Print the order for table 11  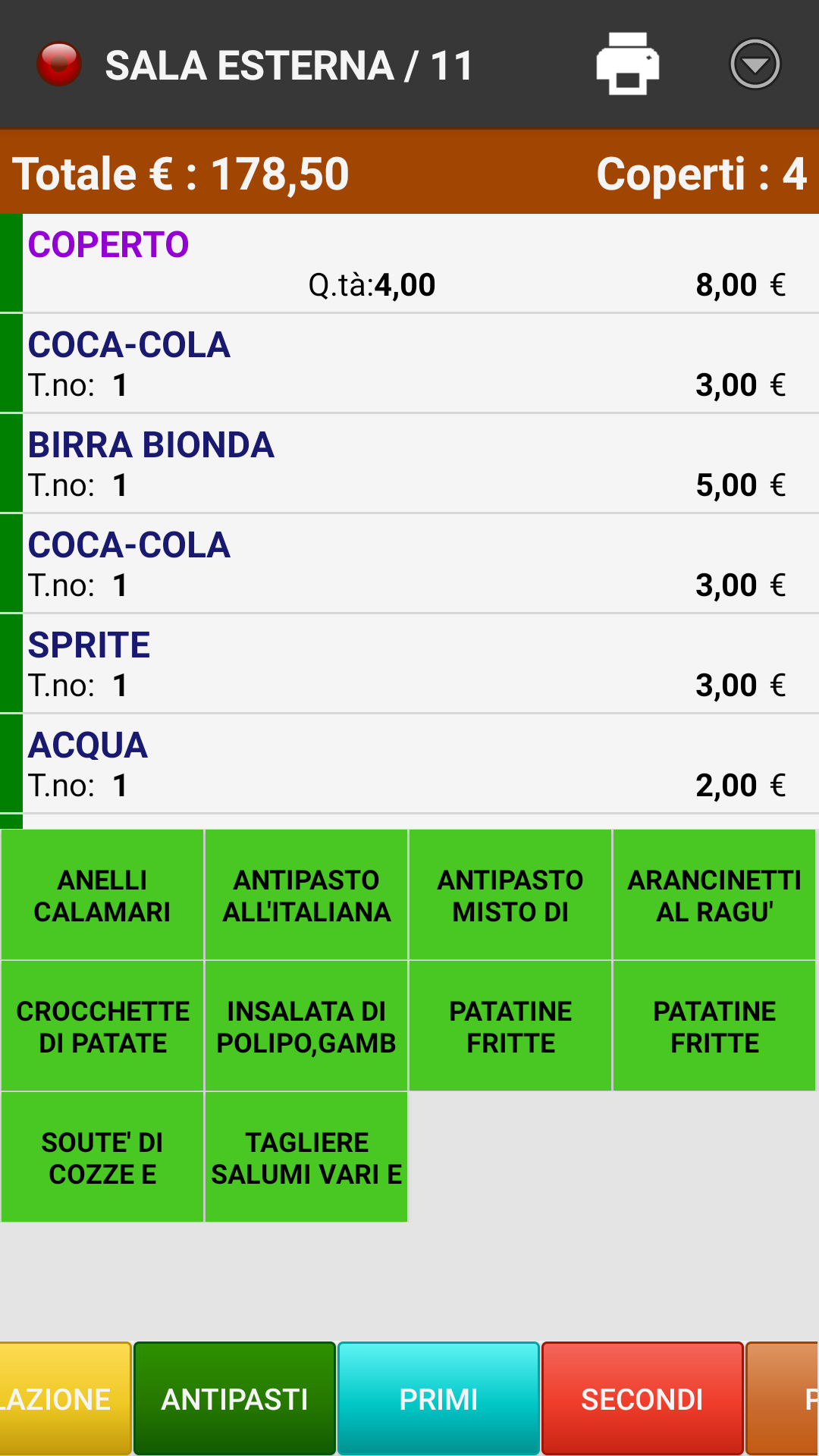coord(627,64)
